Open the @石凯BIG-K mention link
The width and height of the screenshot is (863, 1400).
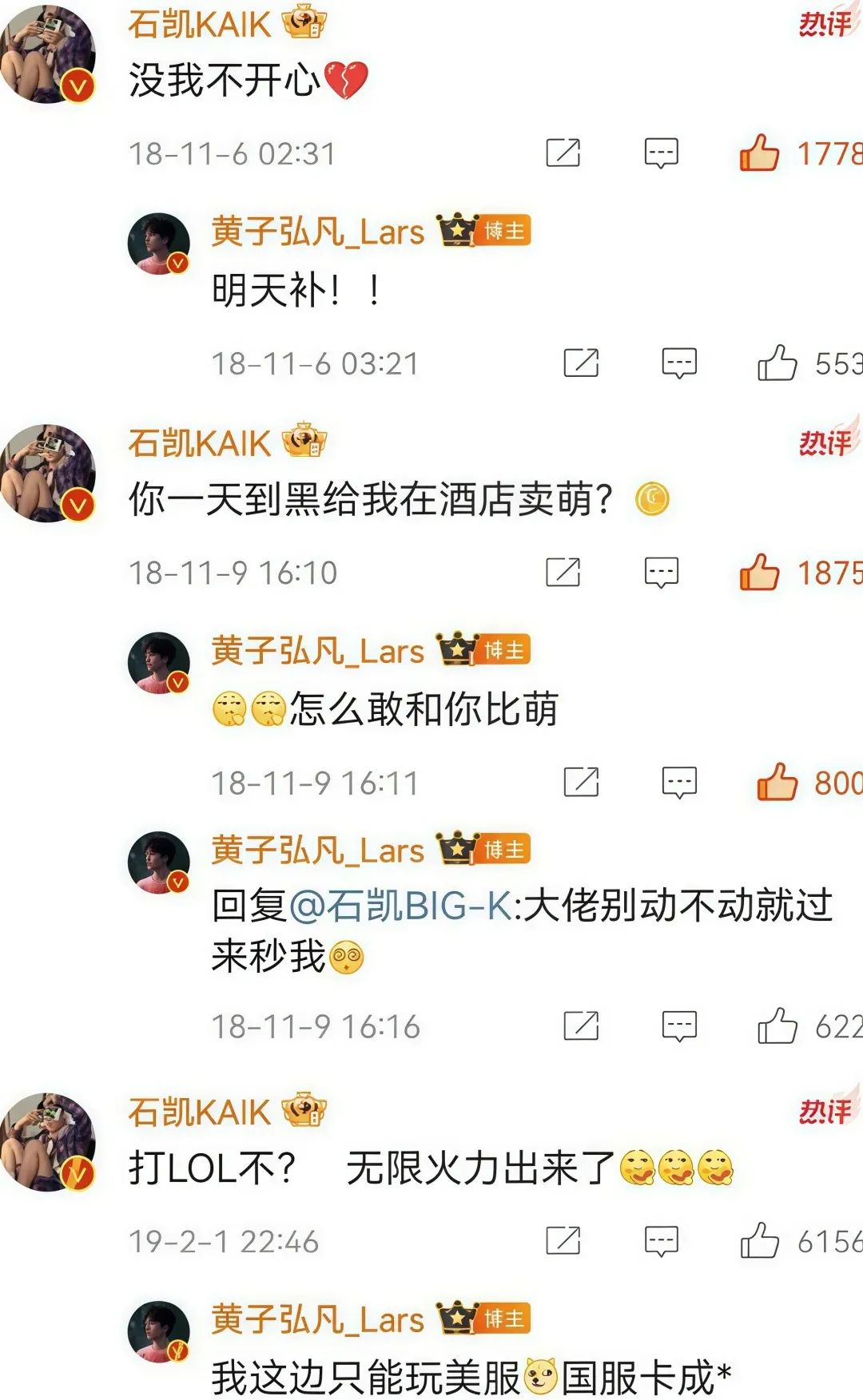click(400, 906)
